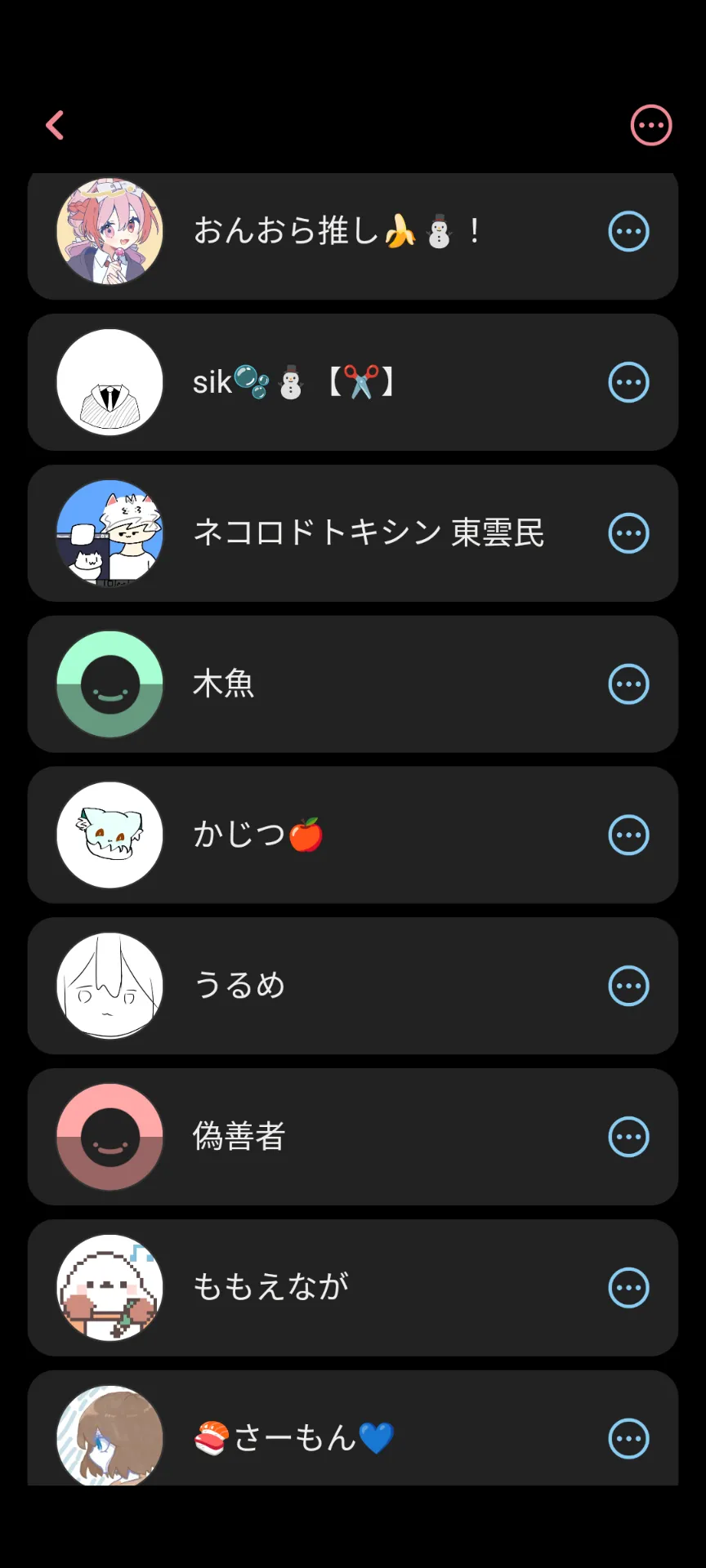Screen dimensions: 706x1568
Task: Tap the options icon beside かじつ
Action: (629, 835)
